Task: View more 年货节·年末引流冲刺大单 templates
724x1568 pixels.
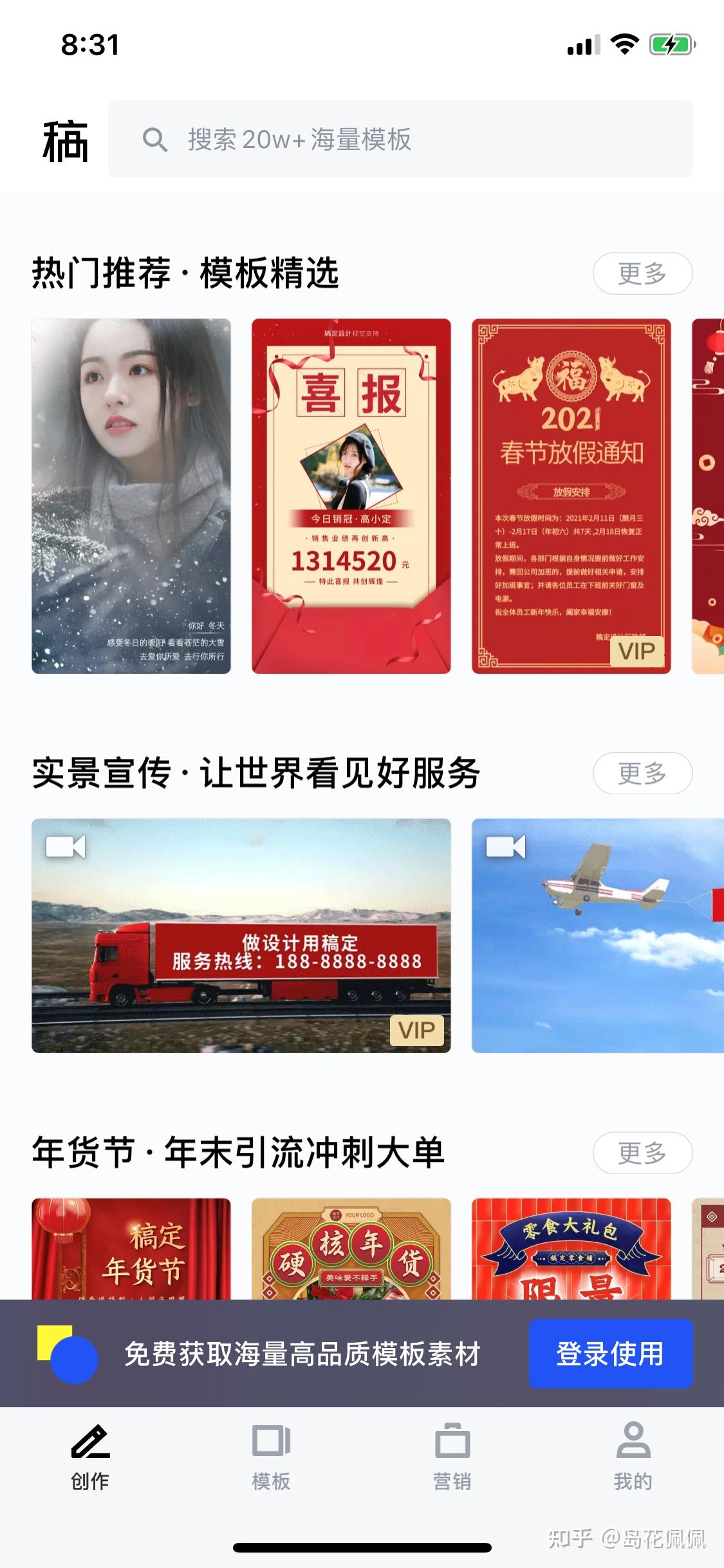Action: tap(642, 1153)
